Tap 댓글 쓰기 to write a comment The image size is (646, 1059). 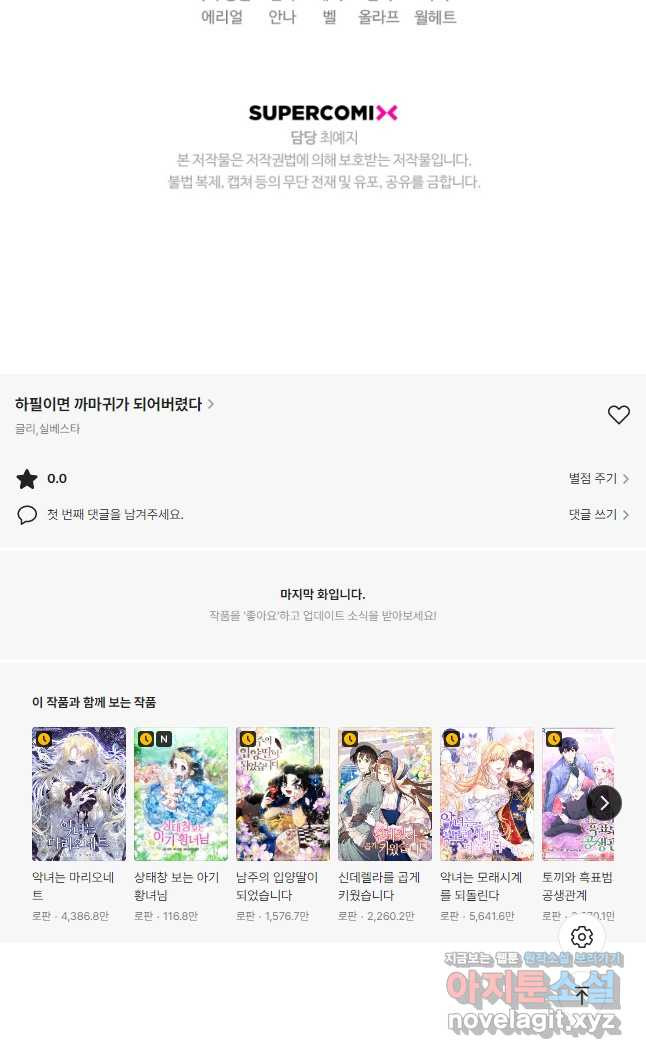598,515
